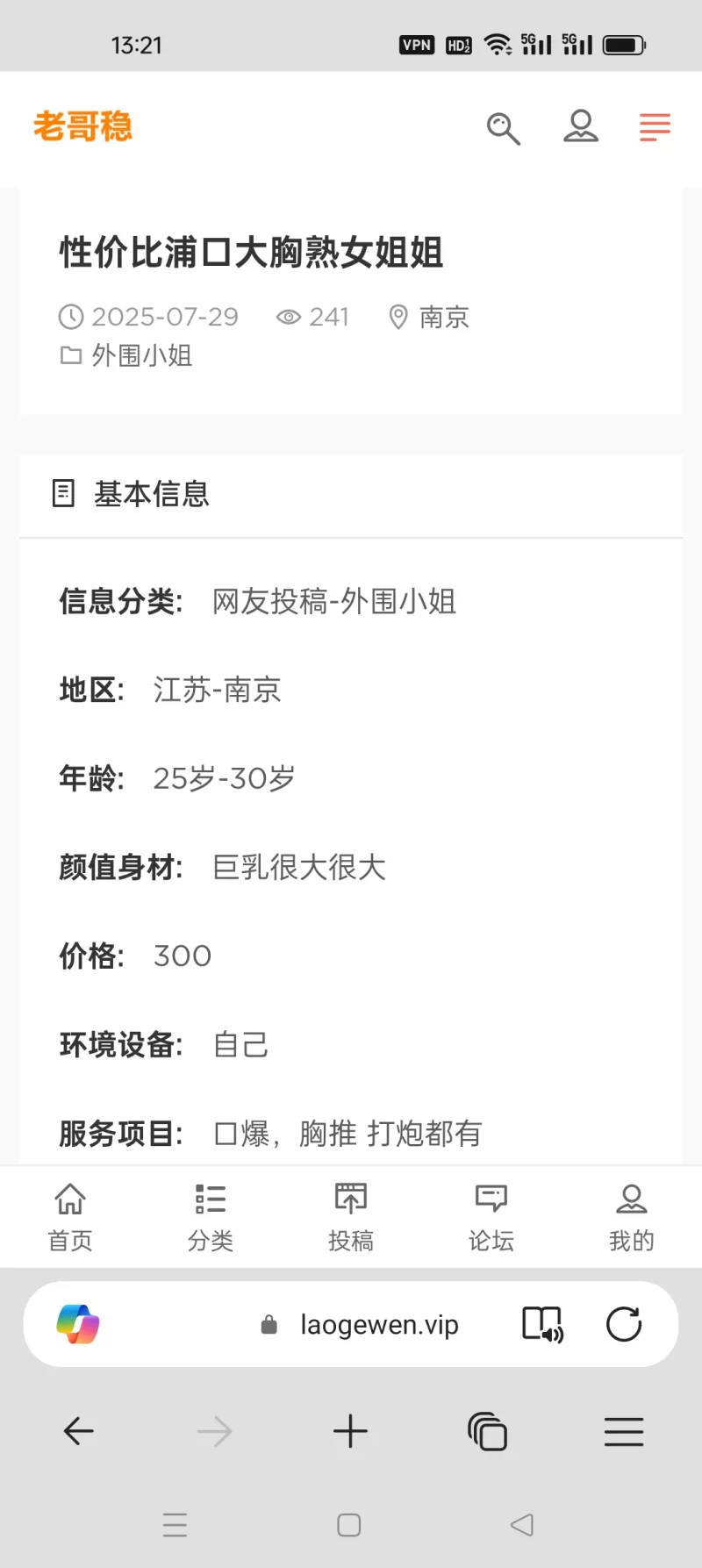The width and height of the screenshot is (702, 1568).
Task: Open the site search icon
Action: (x=504, y=128)
